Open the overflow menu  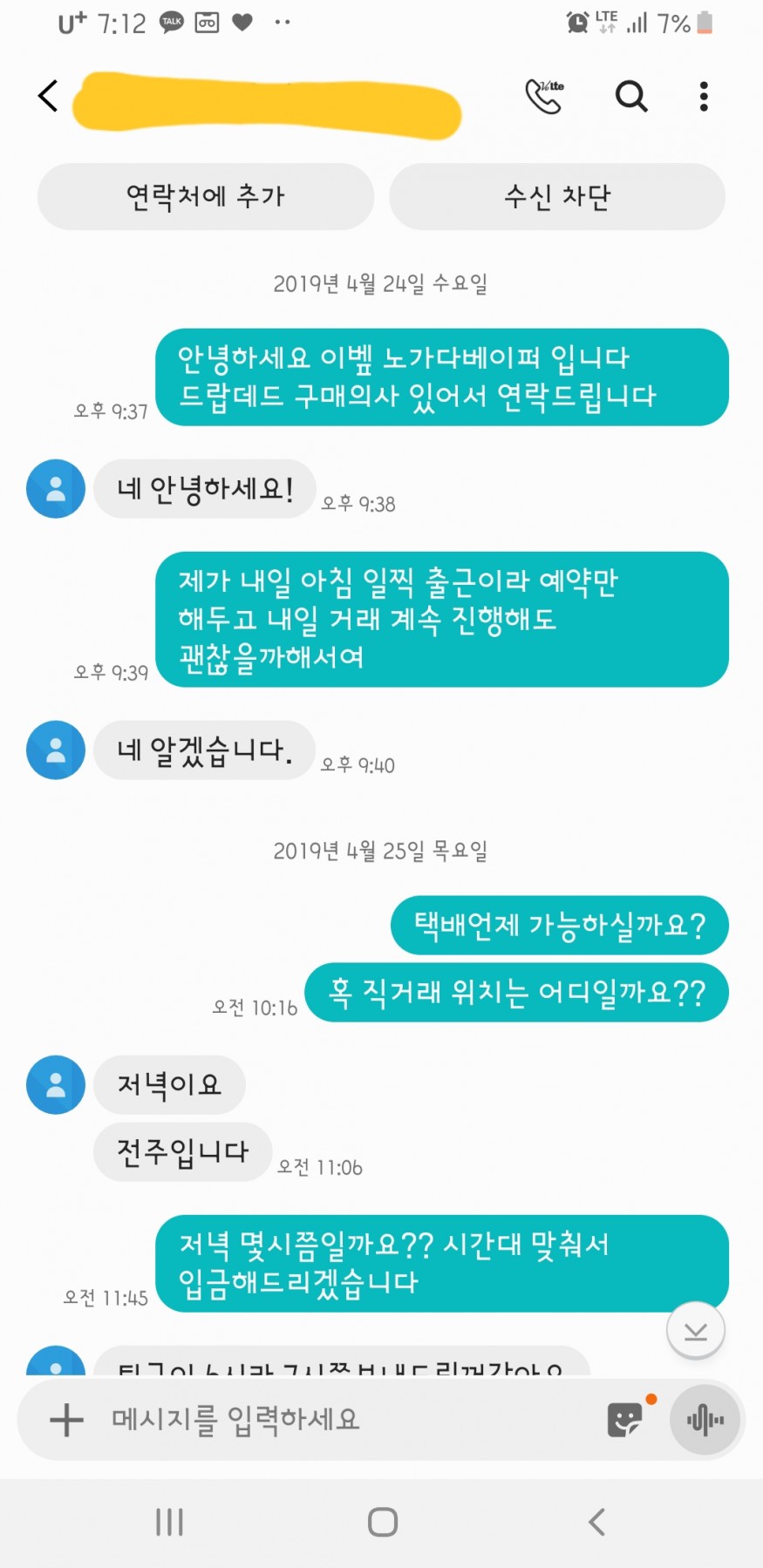(x=704, y=96)
